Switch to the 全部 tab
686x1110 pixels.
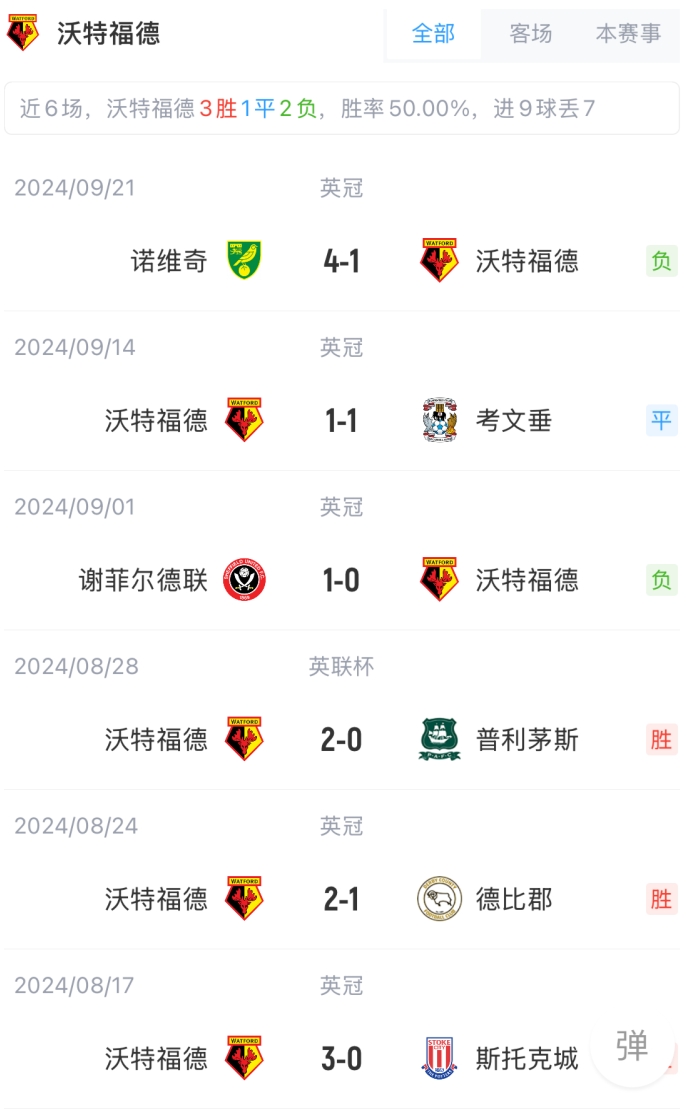[x=433, y=33]
